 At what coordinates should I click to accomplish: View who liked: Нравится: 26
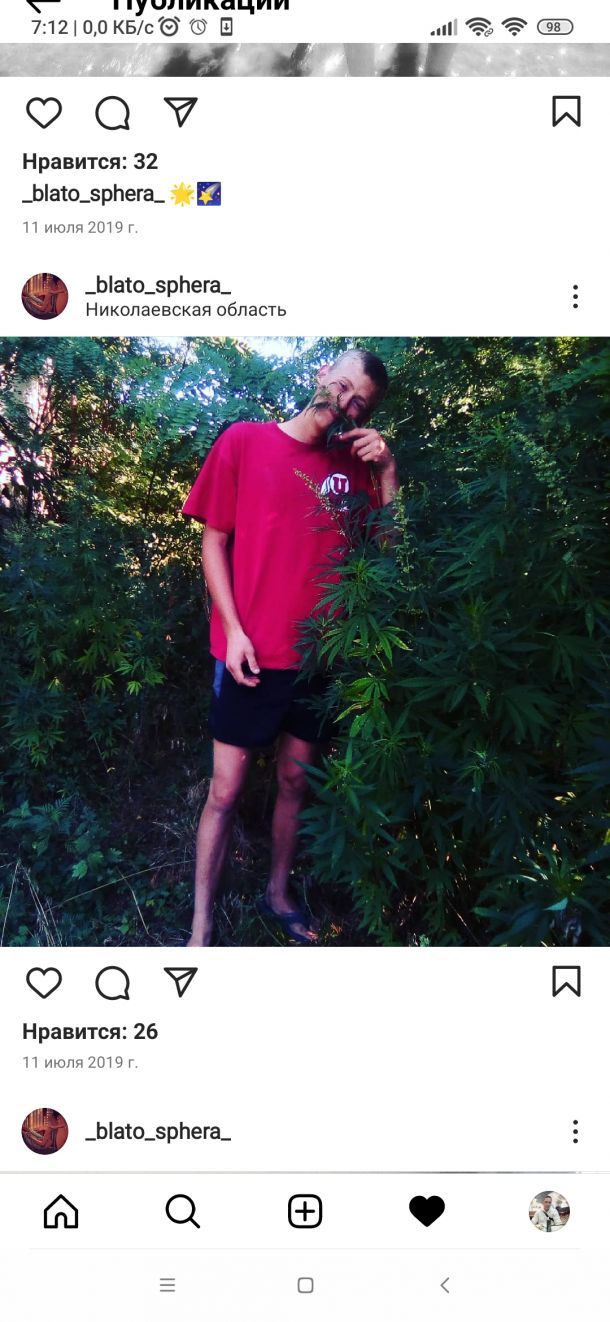tap(90, 1031)
